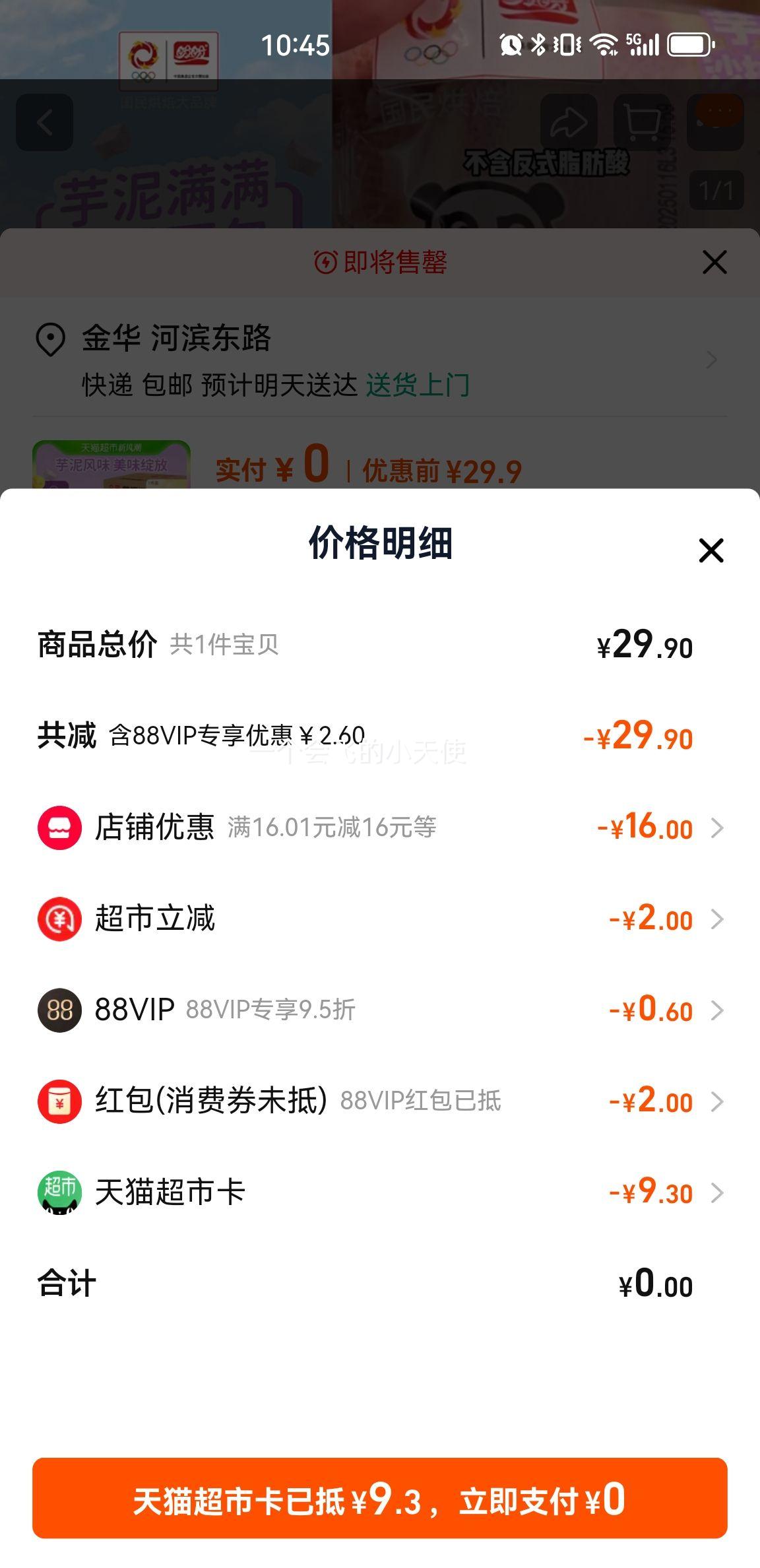
Task: Click the 88VIP badge icon
Action: pyautogui.click(x=60, y=1010)
